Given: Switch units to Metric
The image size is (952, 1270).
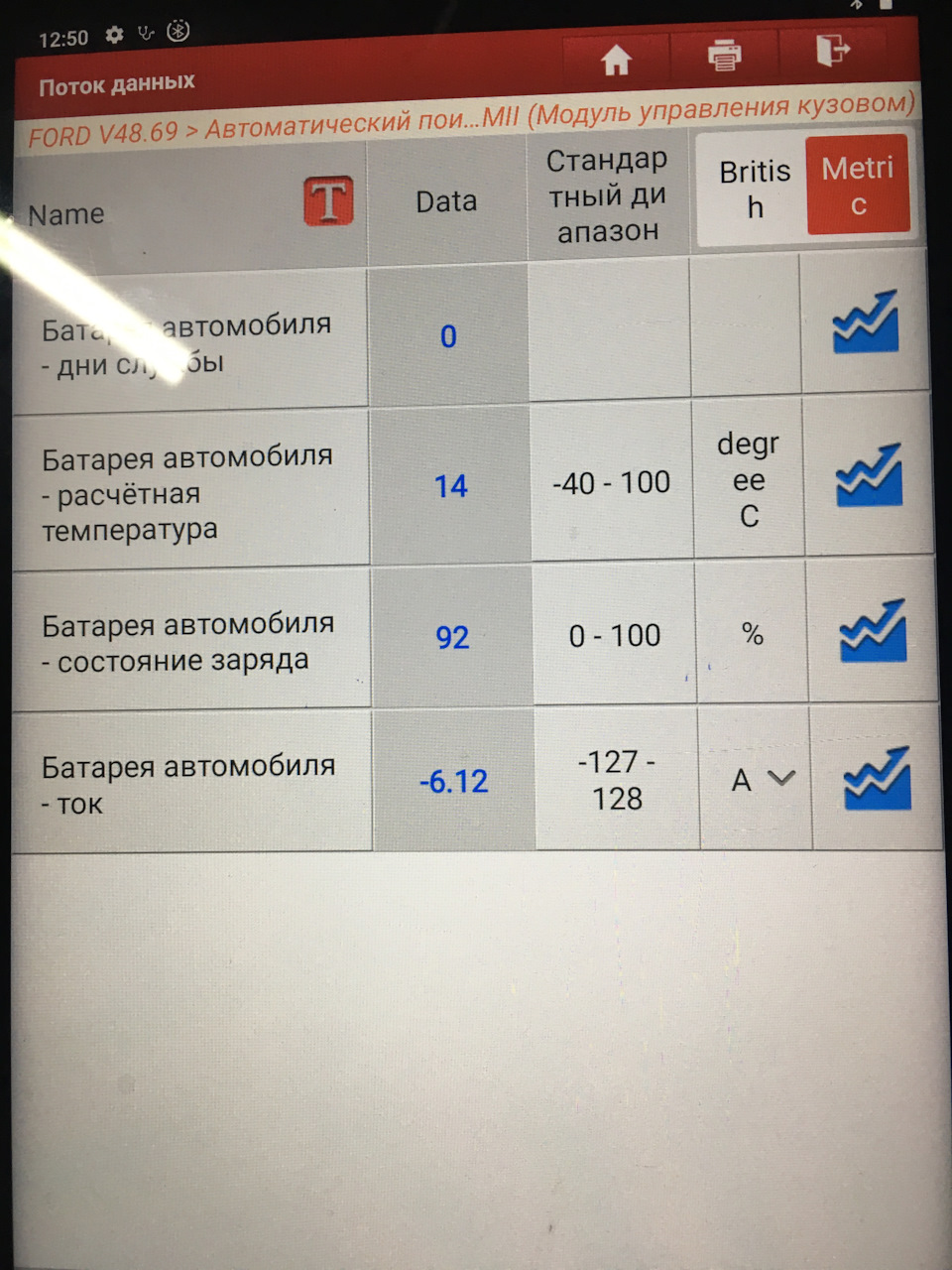Looking at the screenshot, I should (858, 186).
